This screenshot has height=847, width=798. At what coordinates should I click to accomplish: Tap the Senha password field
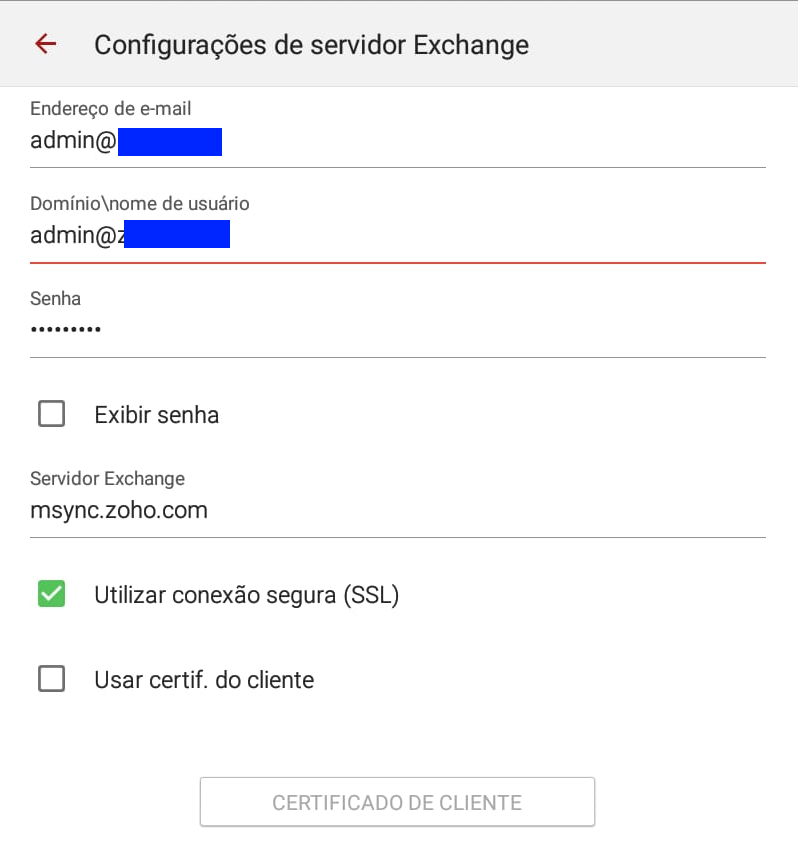point(397,329)
